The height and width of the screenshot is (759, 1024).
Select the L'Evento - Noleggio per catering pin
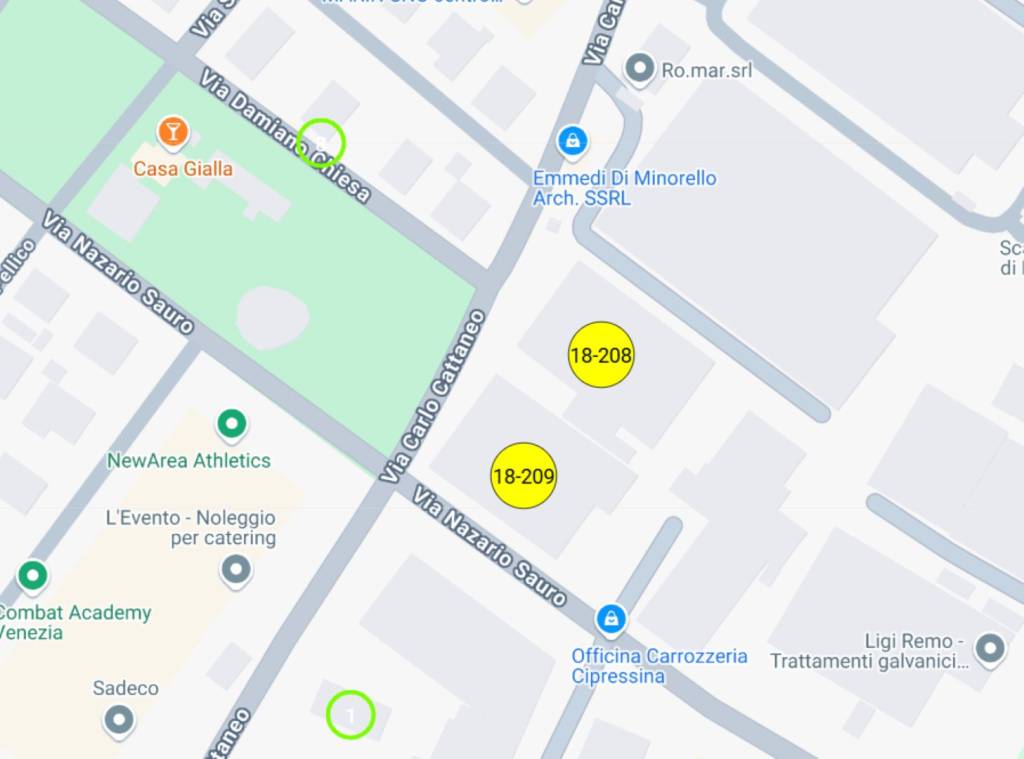click(235, 570)
